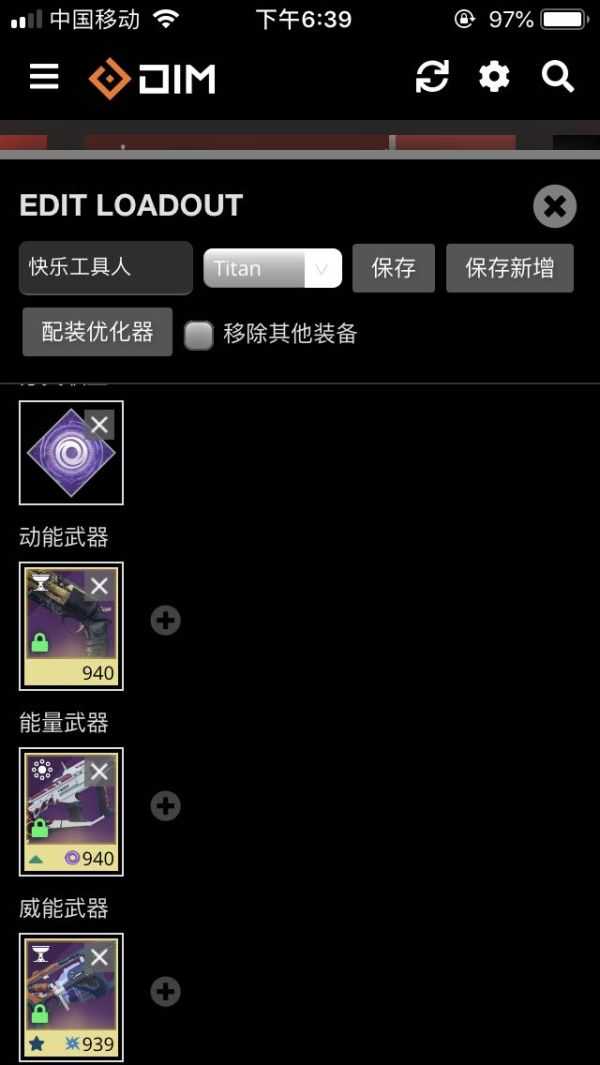
Task: Open the settings gear
Action: pos(494,77)
